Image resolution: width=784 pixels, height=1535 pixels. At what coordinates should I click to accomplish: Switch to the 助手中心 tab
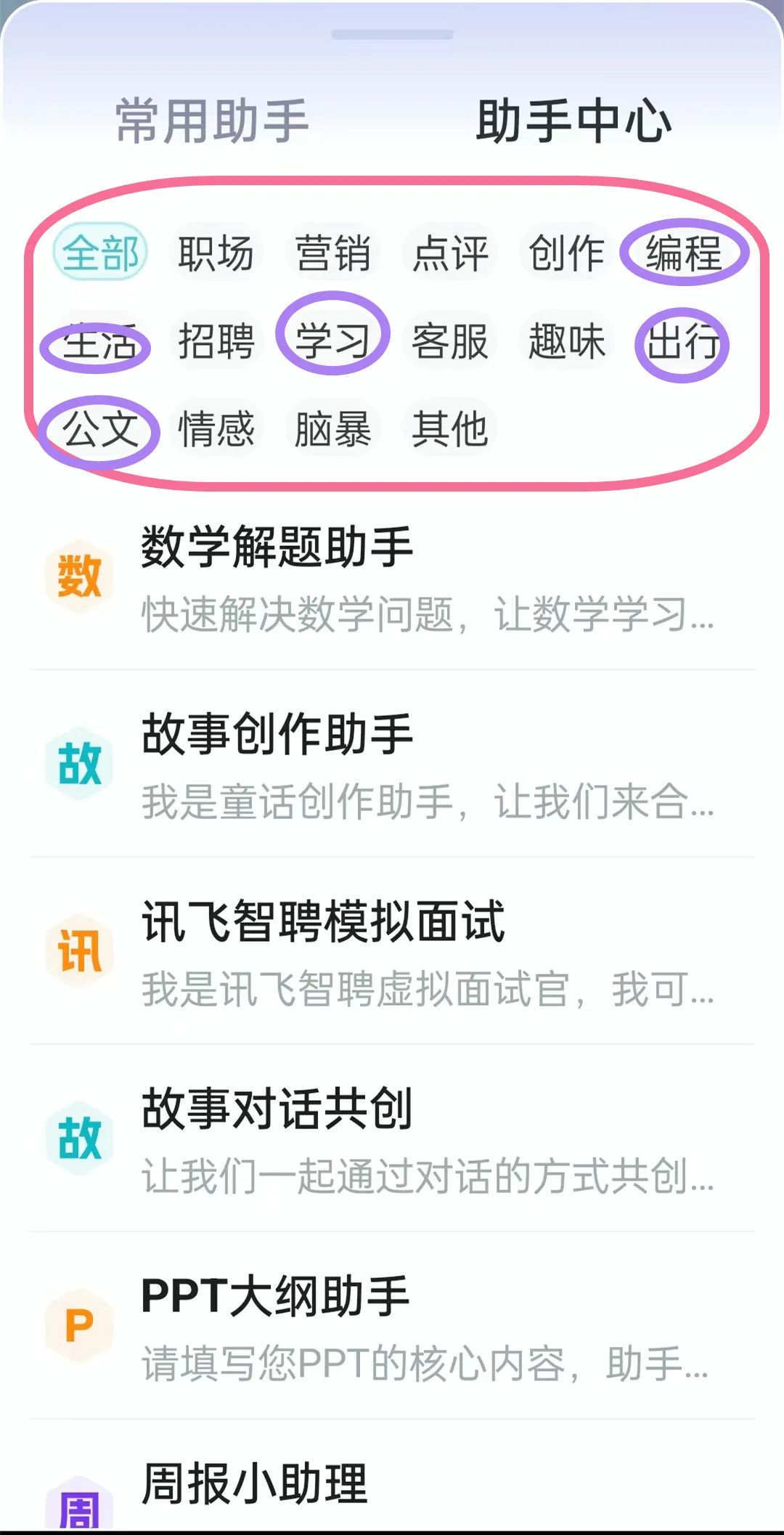[x=573, y=121]
